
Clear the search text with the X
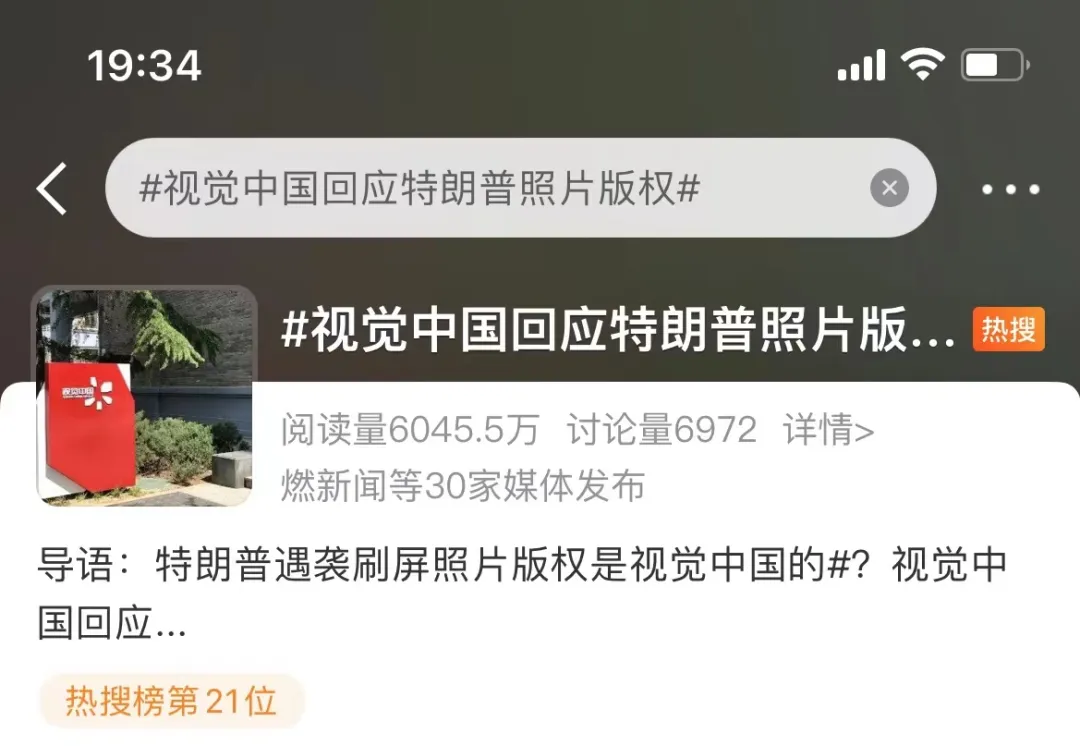pyautogui.click(x=889, y=188)
